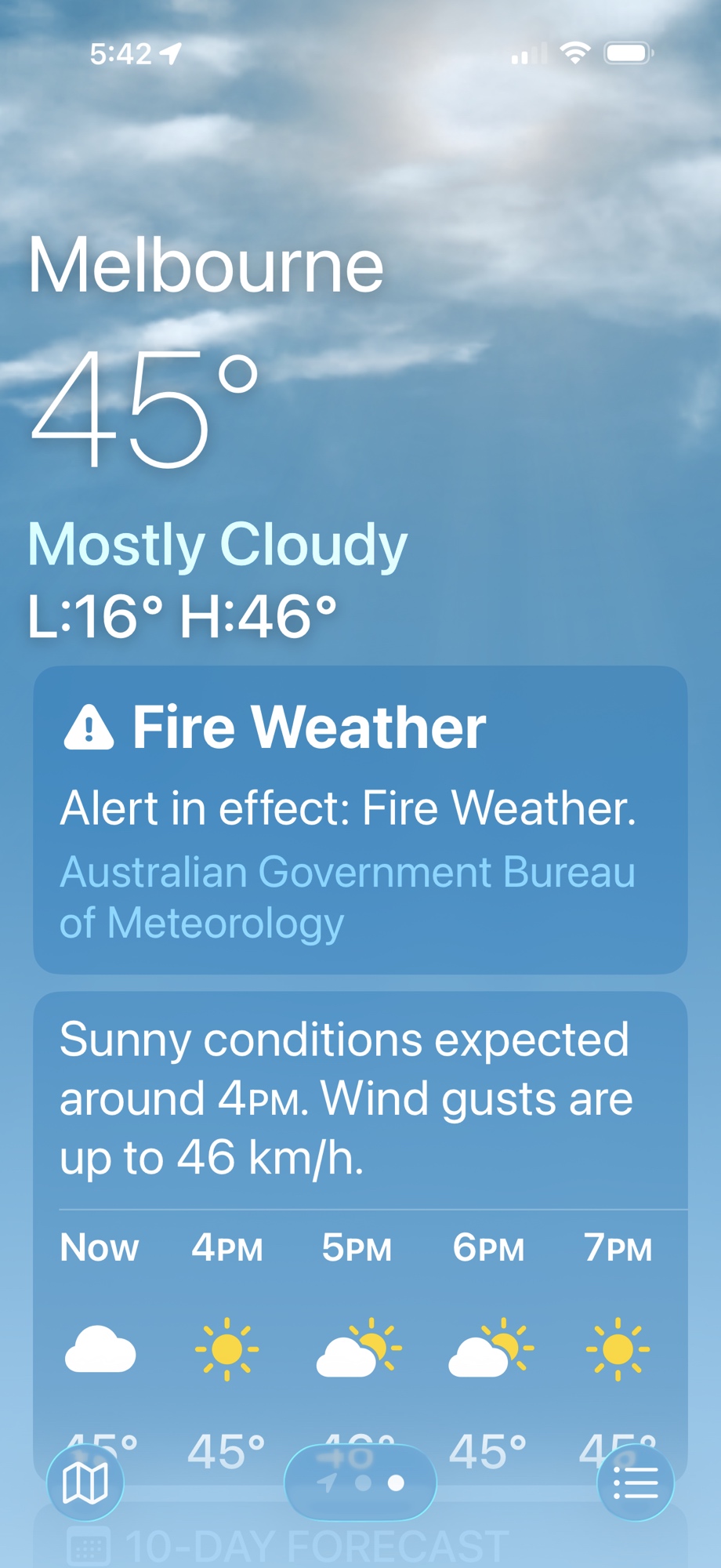Tap the location page indicator dots
This screenshot has height=1568, width=721.
click(360, 1483)
